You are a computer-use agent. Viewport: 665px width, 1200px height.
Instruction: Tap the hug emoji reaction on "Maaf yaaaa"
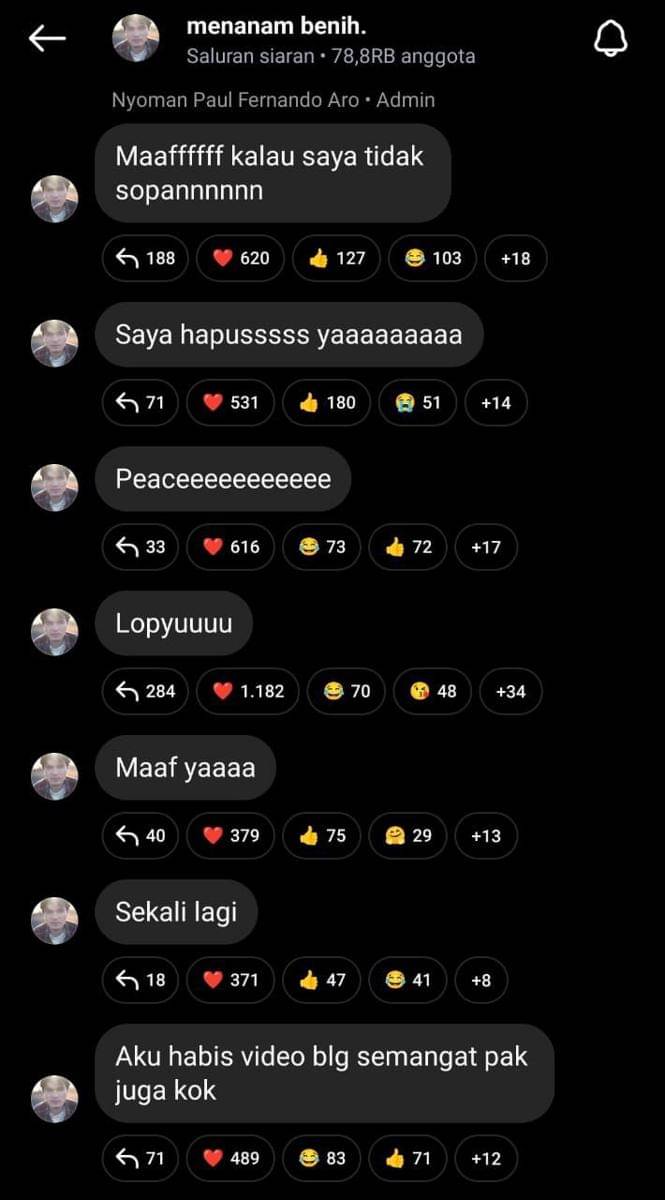pos(407,835)
